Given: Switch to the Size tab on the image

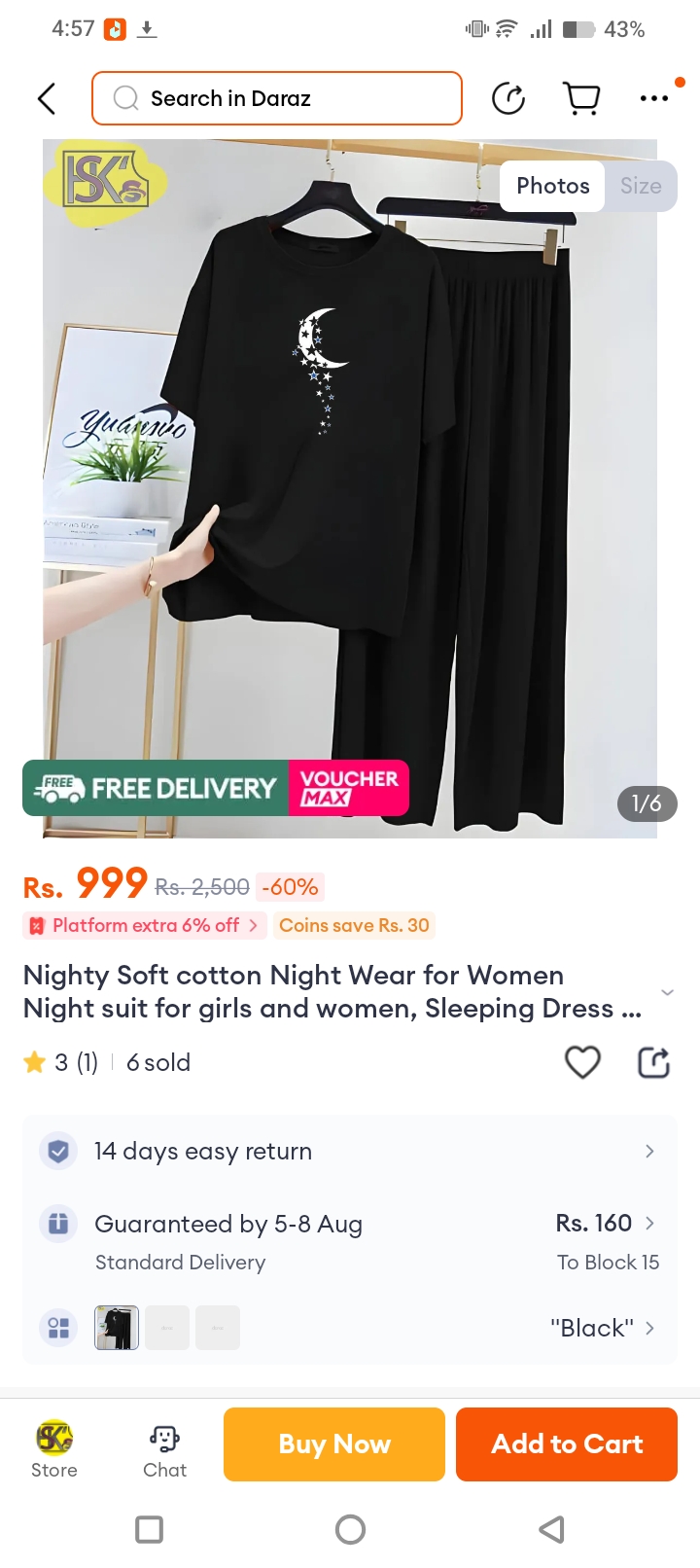Looking at the screenshot, I should point(641,186).
